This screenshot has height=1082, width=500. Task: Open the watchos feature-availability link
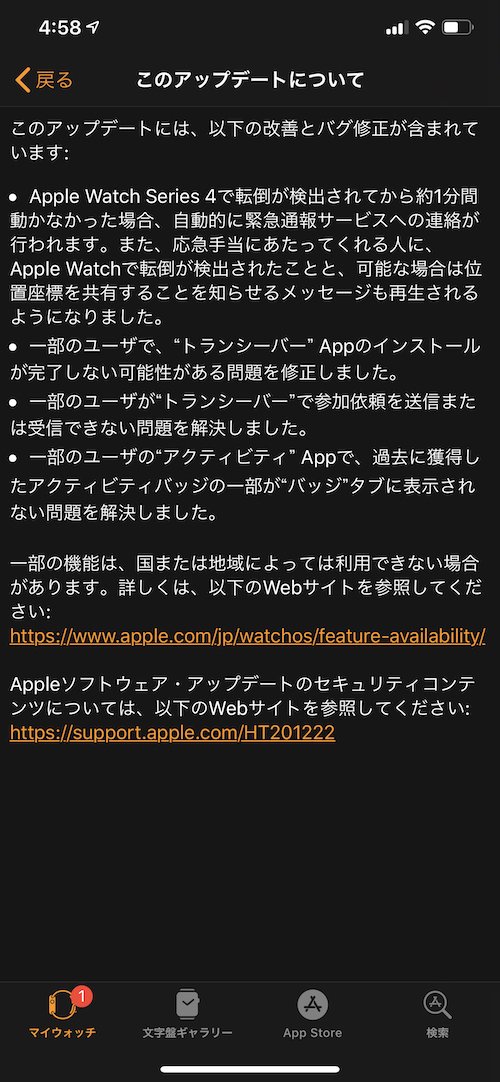248,636
